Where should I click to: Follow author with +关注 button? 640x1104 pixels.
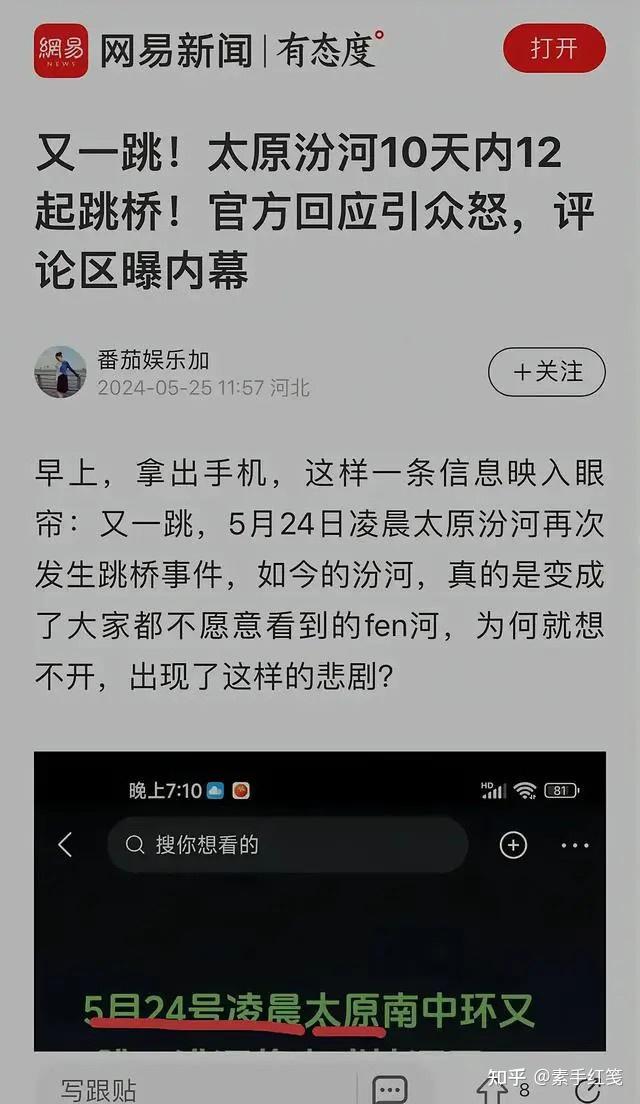pos(547,372)
